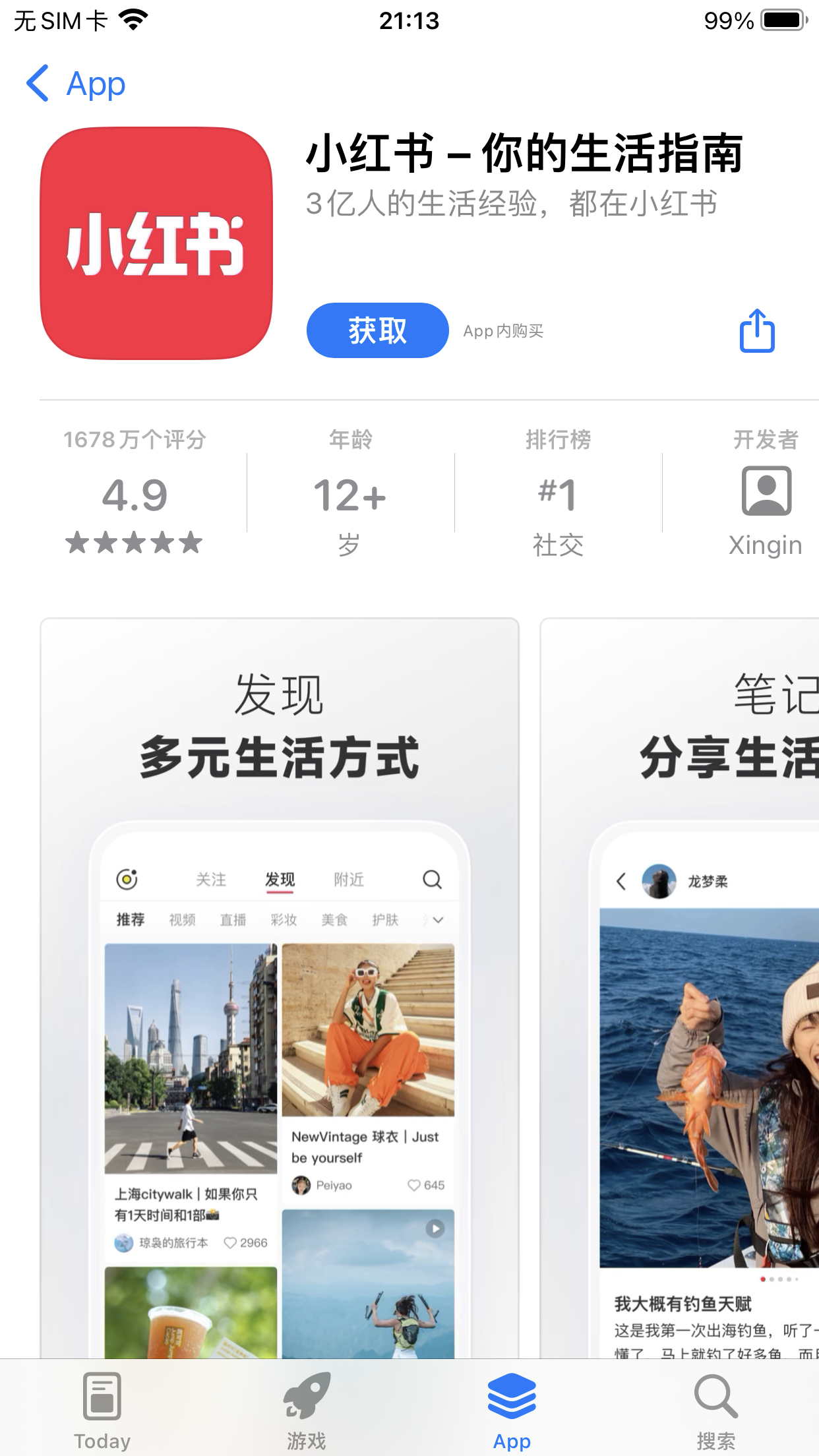The image size is (819, 1456).
Task: View the 12+ age rating details
Action: [350, 493]
